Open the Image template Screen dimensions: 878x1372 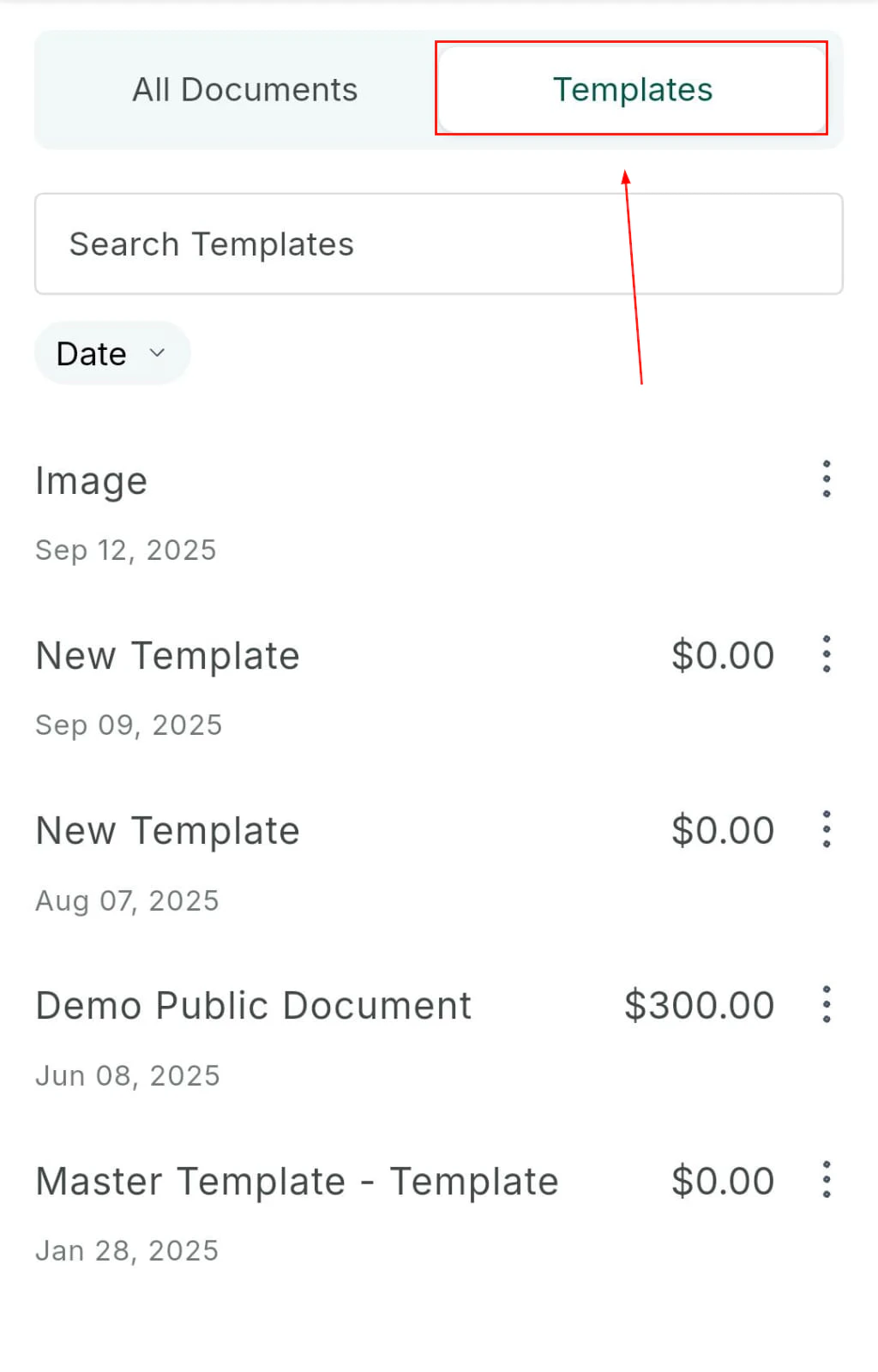92,480
